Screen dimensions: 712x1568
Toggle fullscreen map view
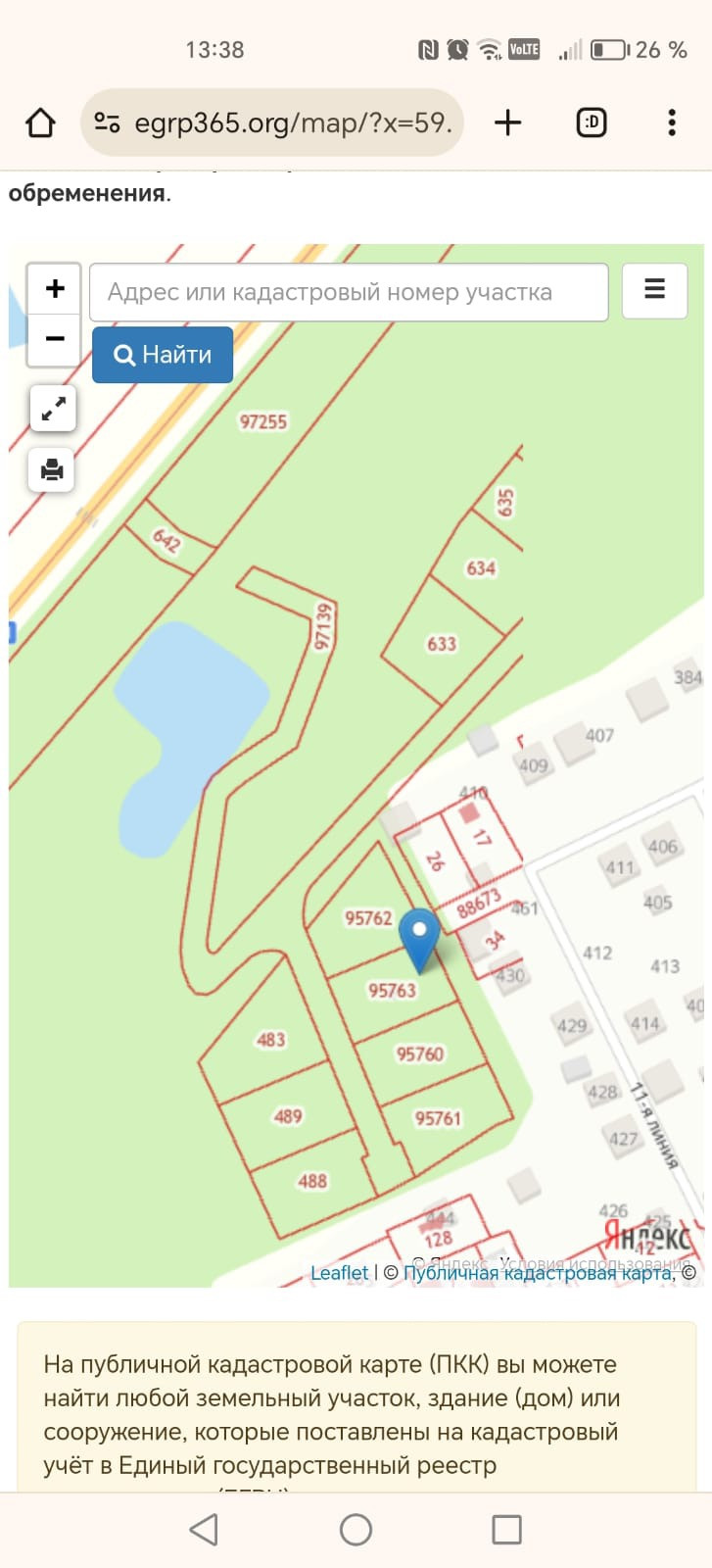point(53,409)
